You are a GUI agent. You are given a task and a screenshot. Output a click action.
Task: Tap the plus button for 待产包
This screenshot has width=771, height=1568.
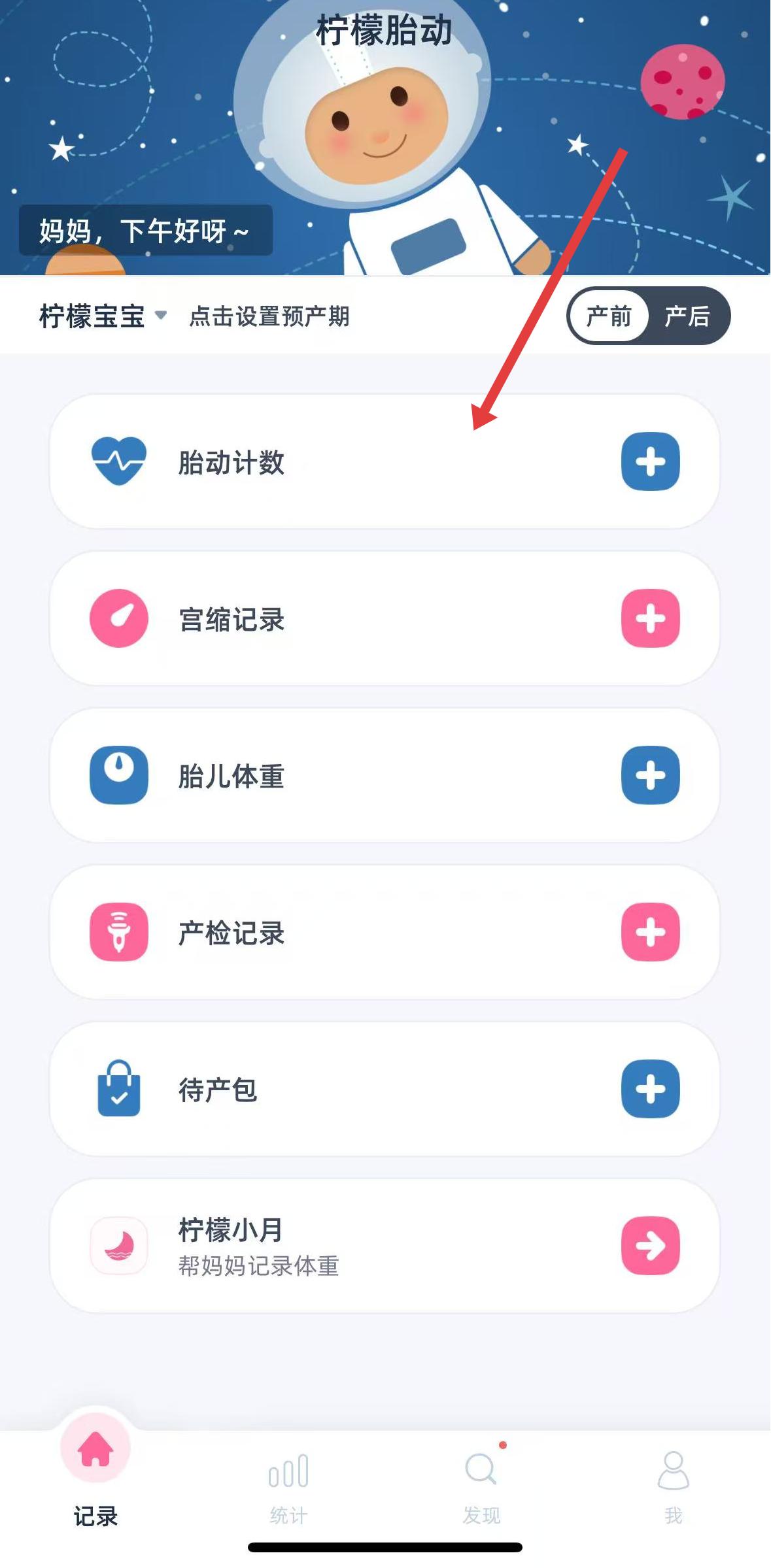650,1089
